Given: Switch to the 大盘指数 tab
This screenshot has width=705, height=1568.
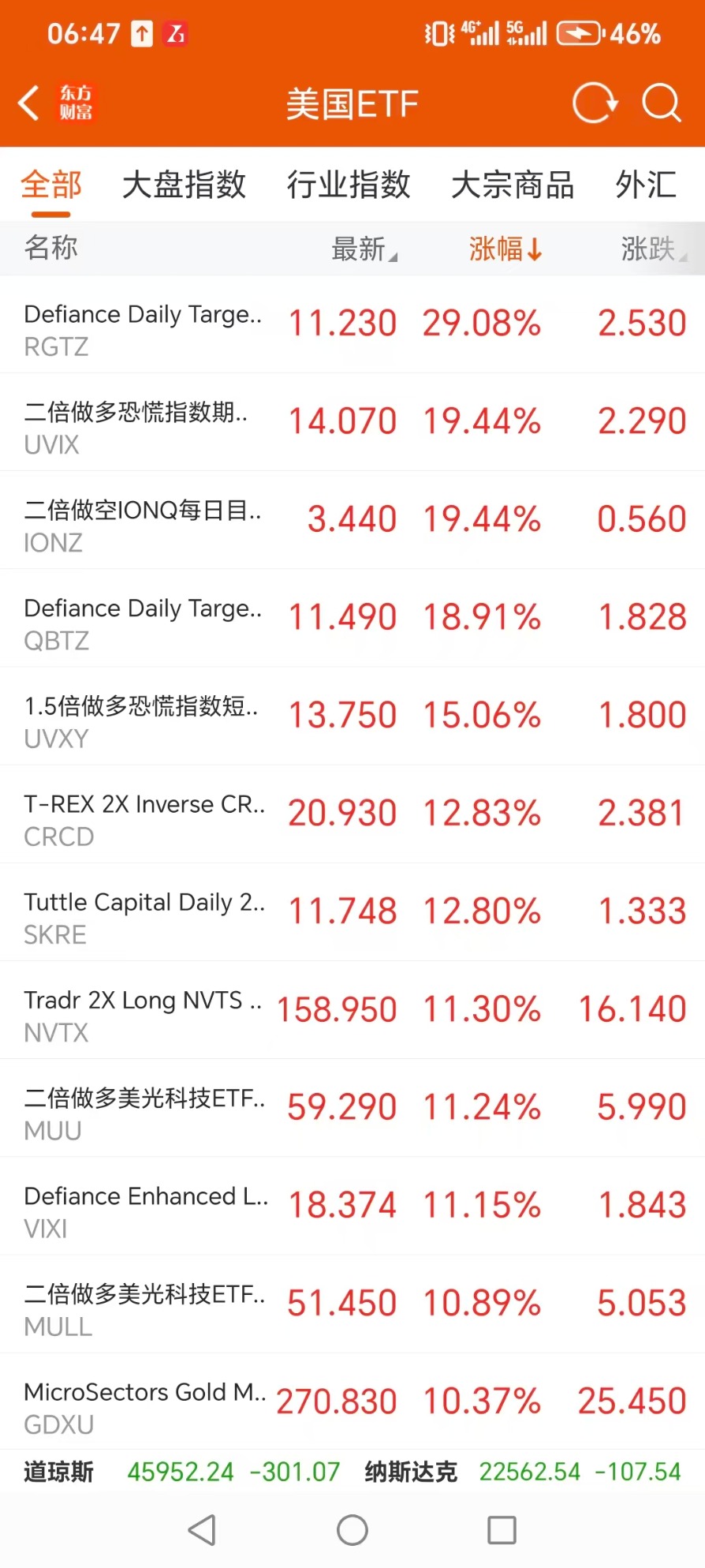Looking at the screenshot, I should click(184, 185).
